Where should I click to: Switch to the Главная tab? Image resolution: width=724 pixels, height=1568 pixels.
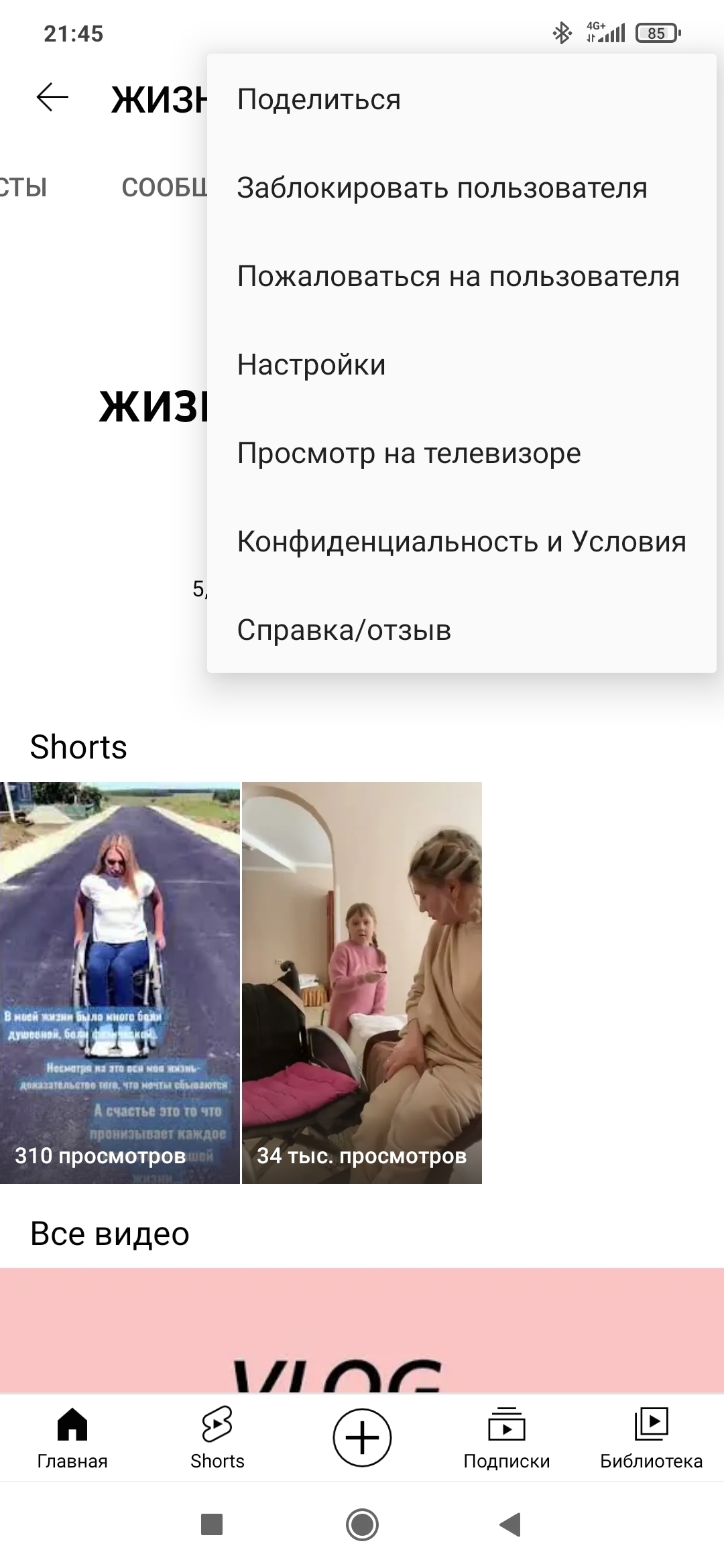[x=72, y=1437]
